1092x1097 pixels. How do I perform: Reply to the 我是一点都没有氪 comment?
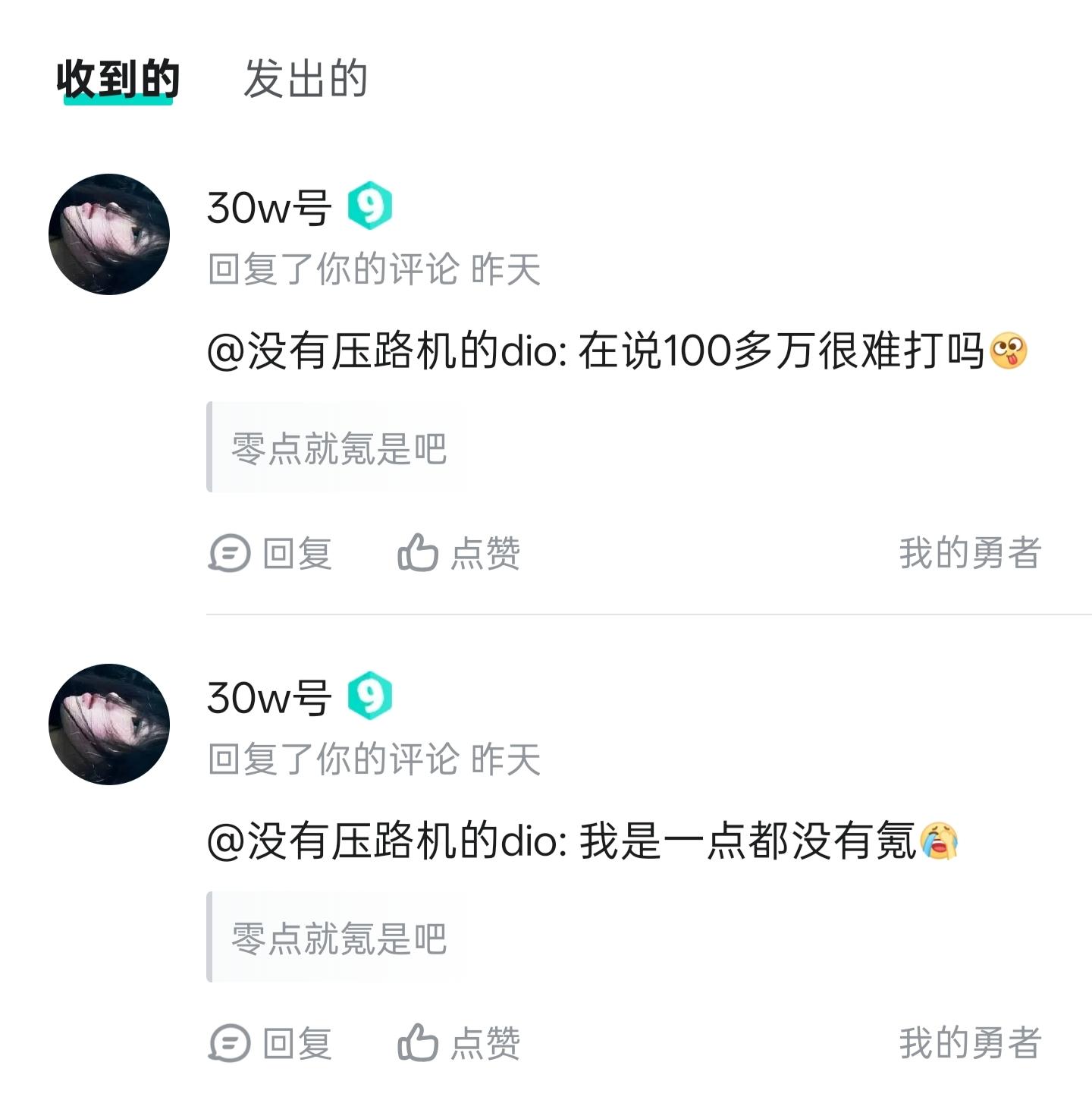click(271, 1042)
